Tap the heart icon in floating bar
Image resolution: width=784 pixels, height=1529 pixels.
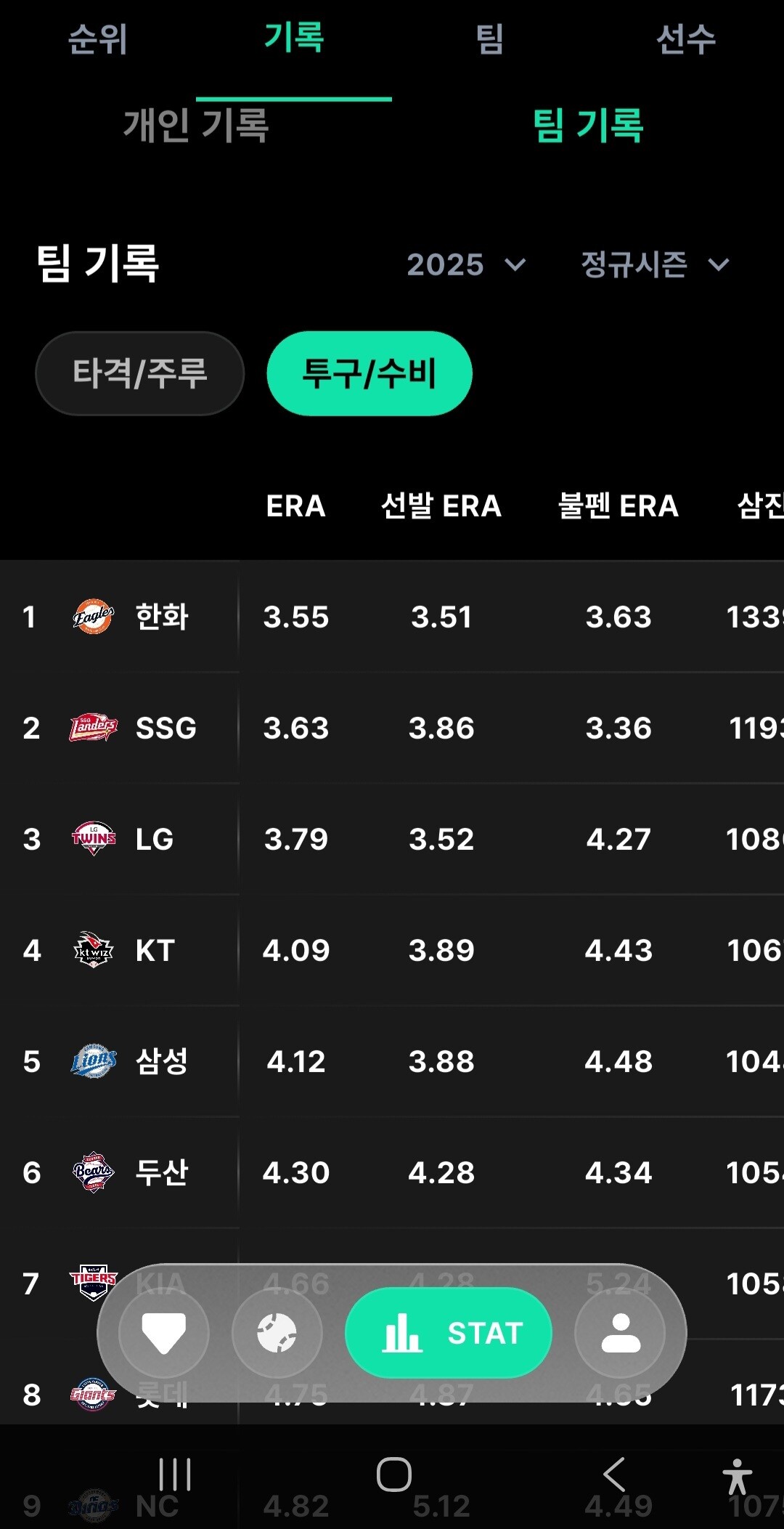pyautogui.click(x=164, y=1333)
